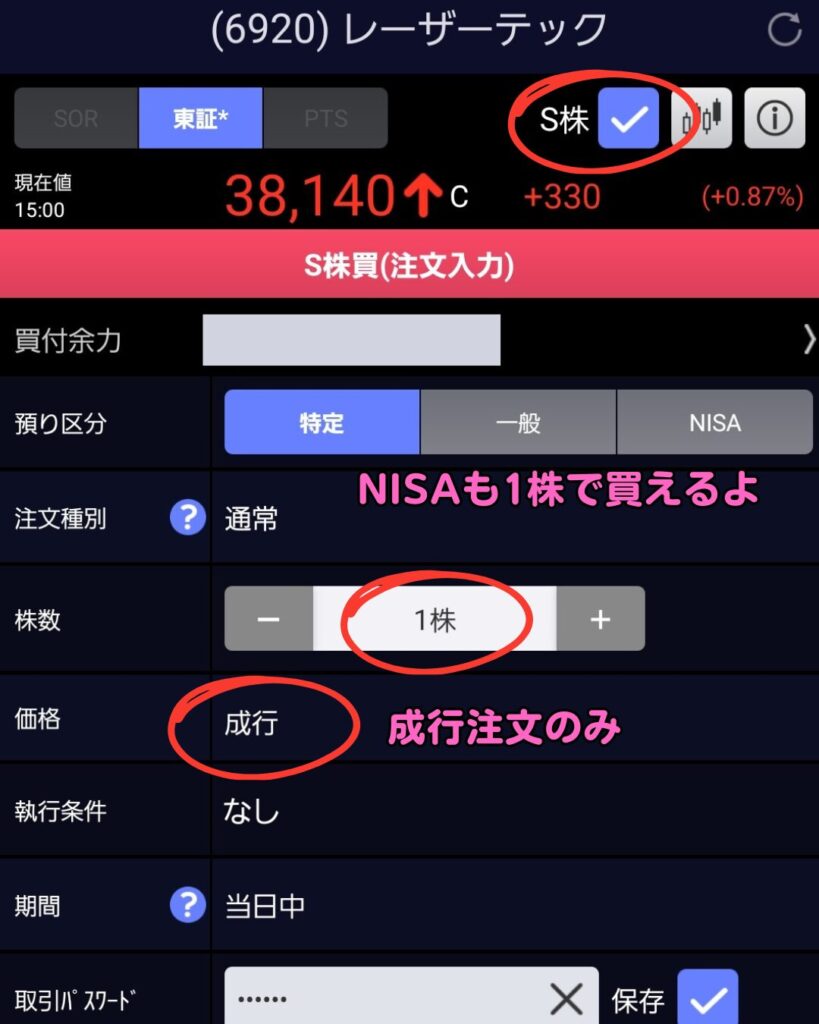Open help for 注文種別
The height and width of the screenshot is (1024, 819).
[187, 518]
